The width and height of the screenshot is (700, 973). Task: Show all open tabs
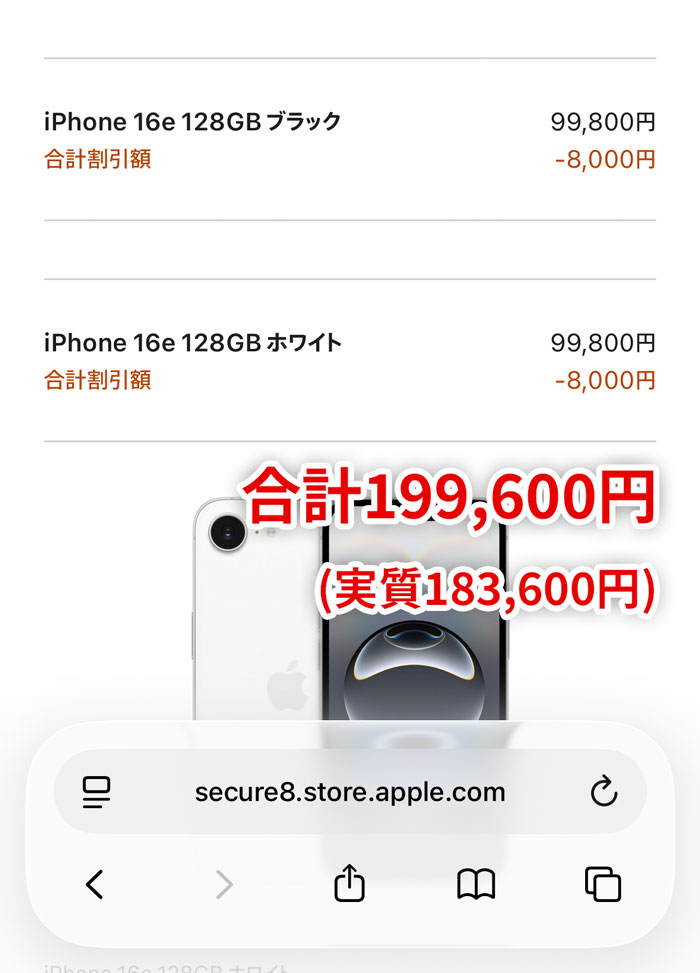coord(602,884)
